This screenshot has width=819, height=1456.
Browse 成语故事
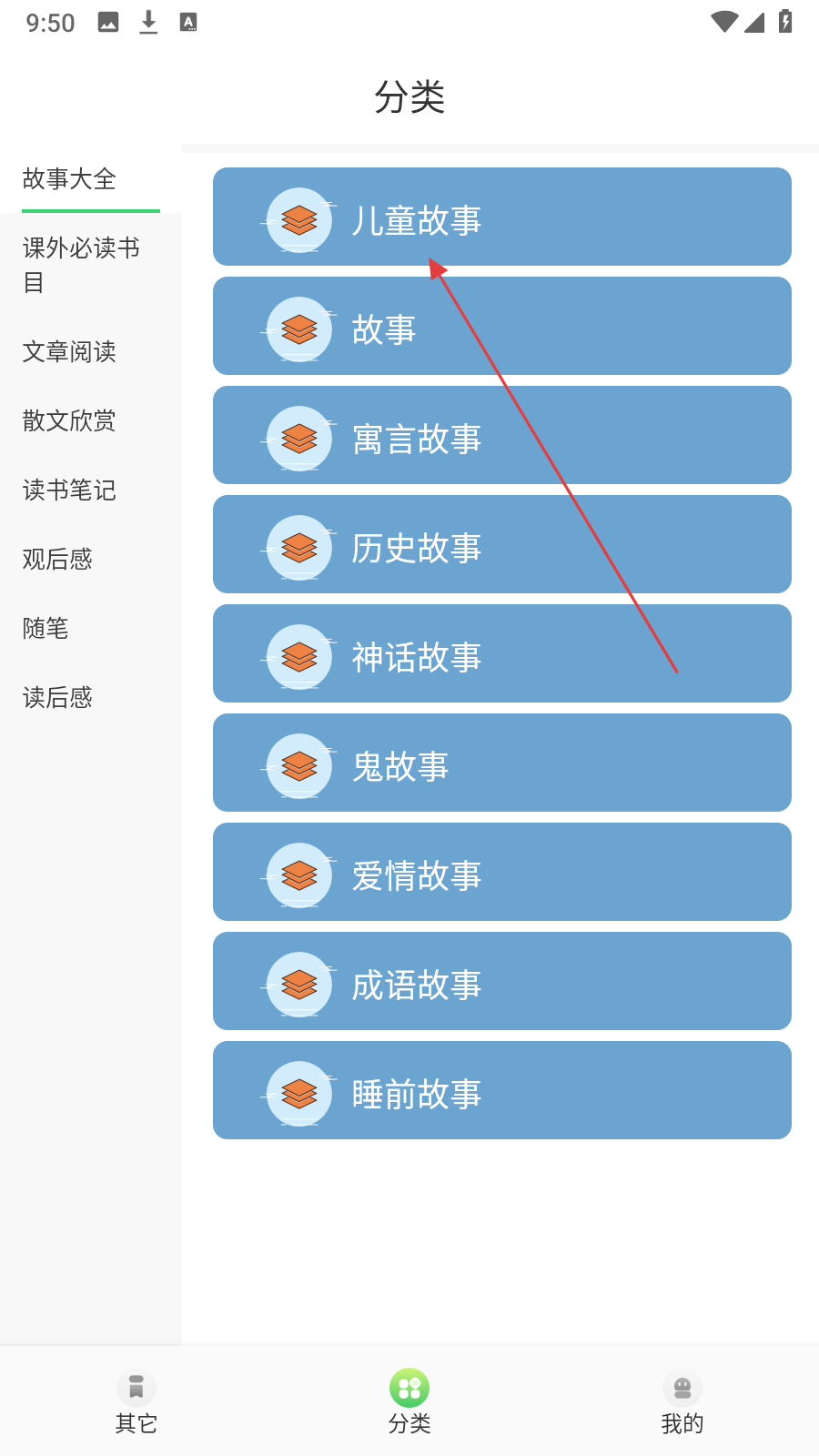tap(501, 982)
